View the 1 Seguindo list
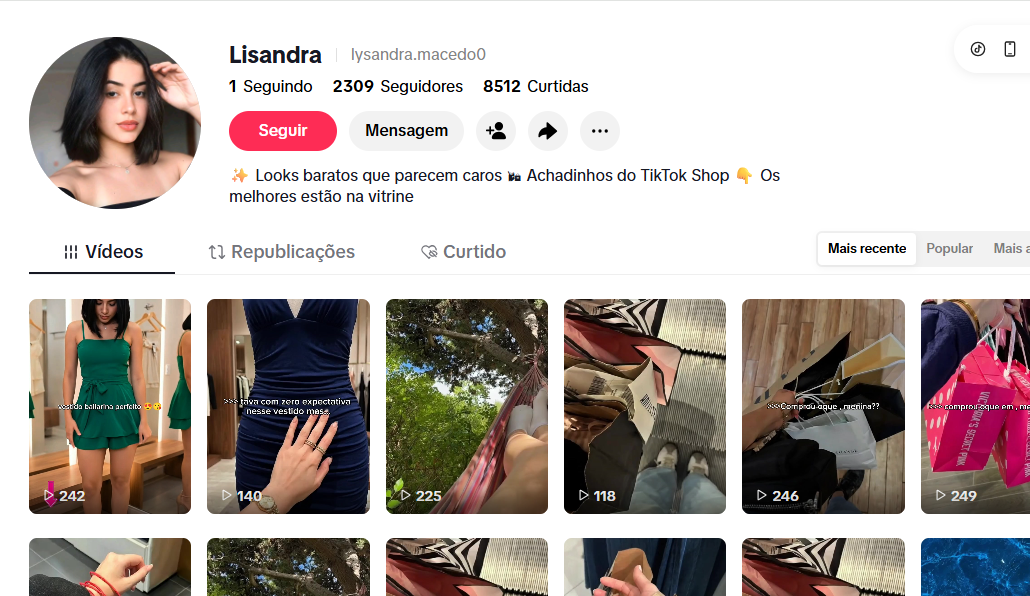This screenshot has width=1030, height=596. 271,87
